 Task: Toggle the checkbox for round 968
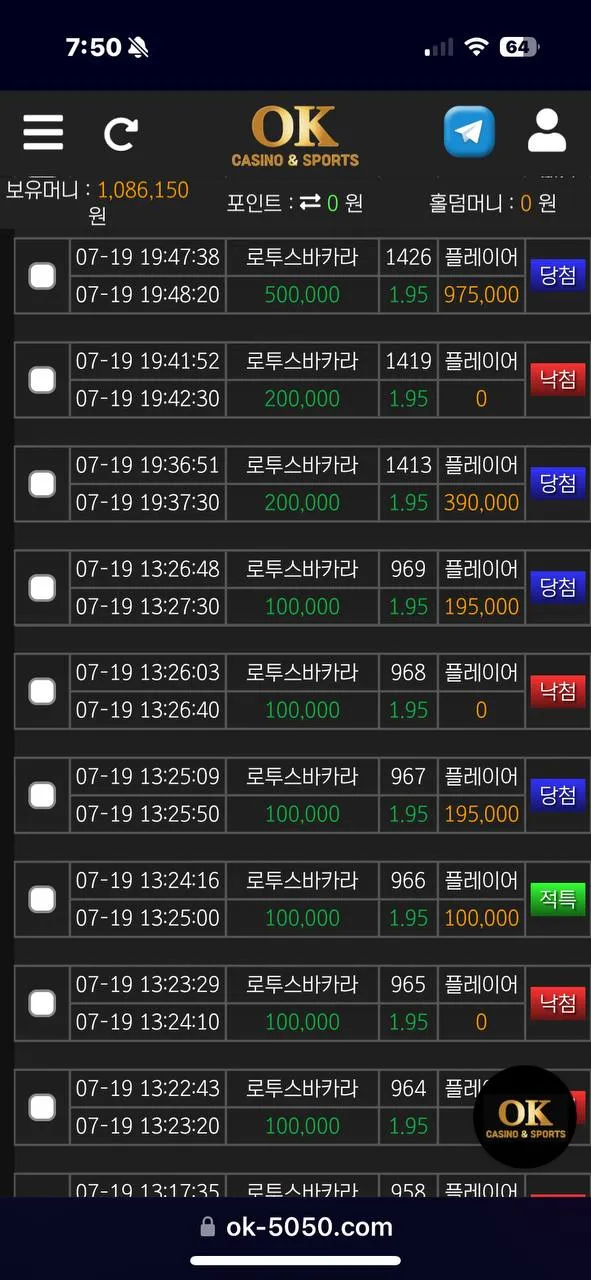point(42,691)
